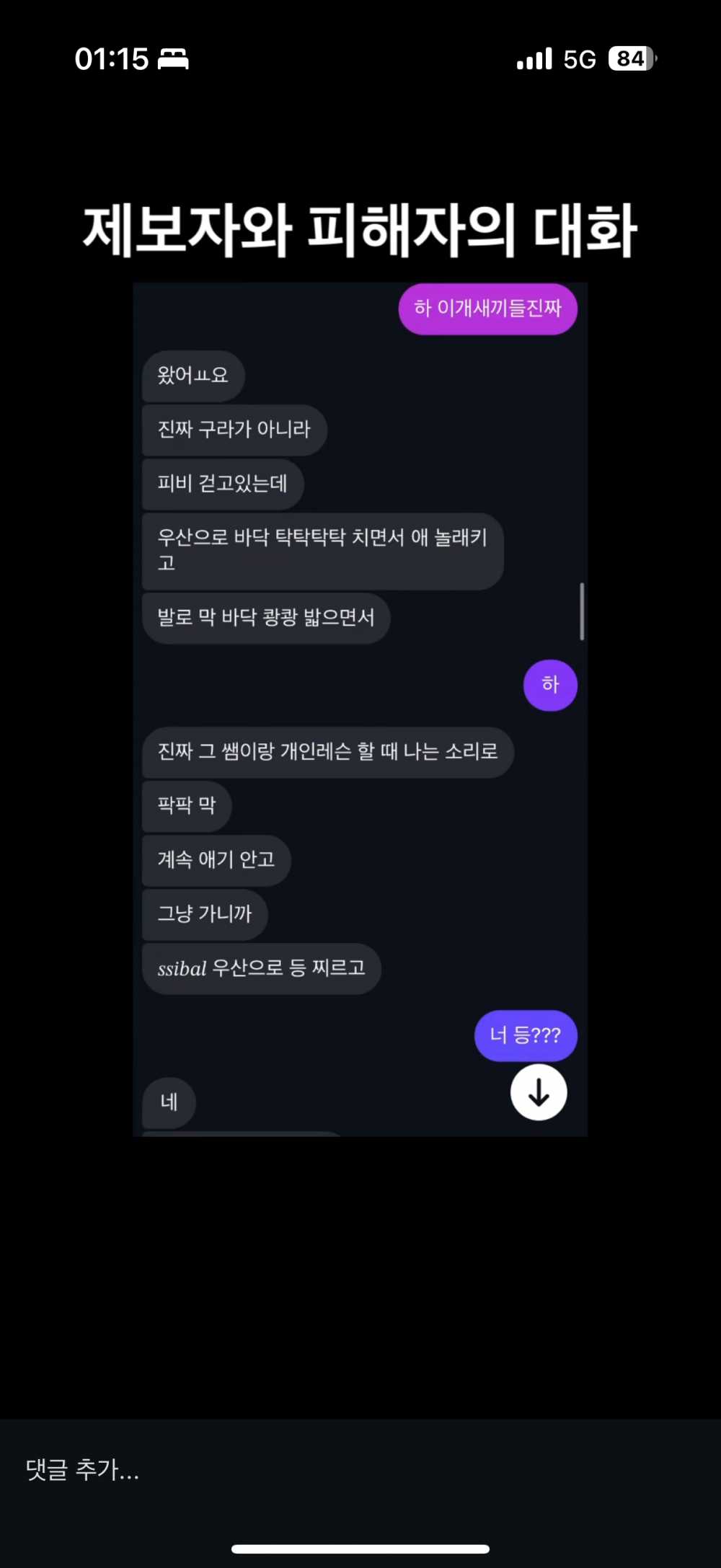The width and height of the screenshot is (721, 1568).
Task: Tap the scroll-to-bottom arrow icon
Action: (539, 1092)
